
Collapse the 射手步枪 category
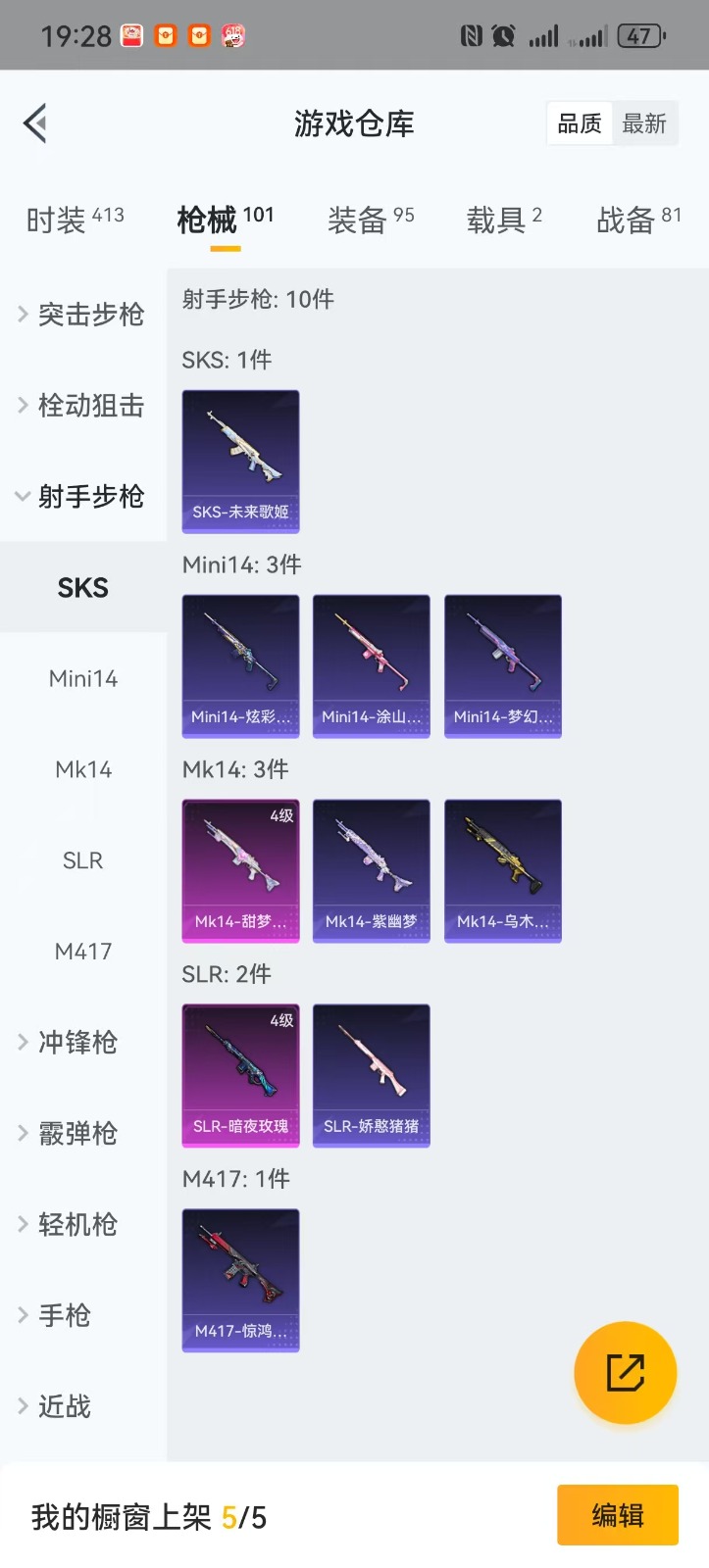82,497
